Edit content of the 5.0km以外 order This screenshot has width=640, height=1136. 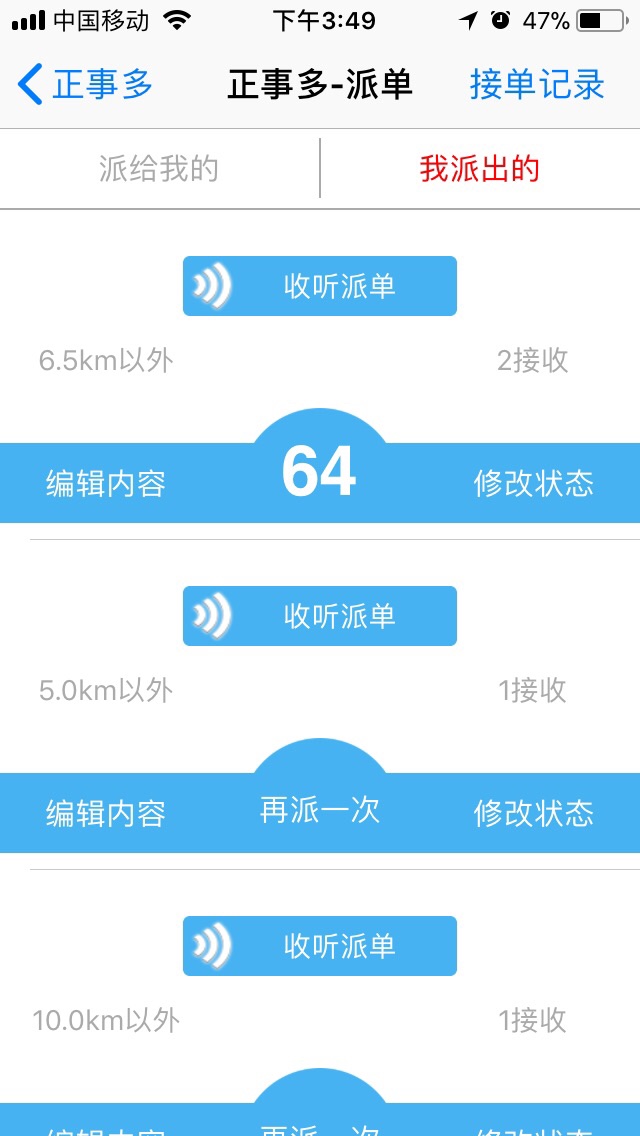106,813
